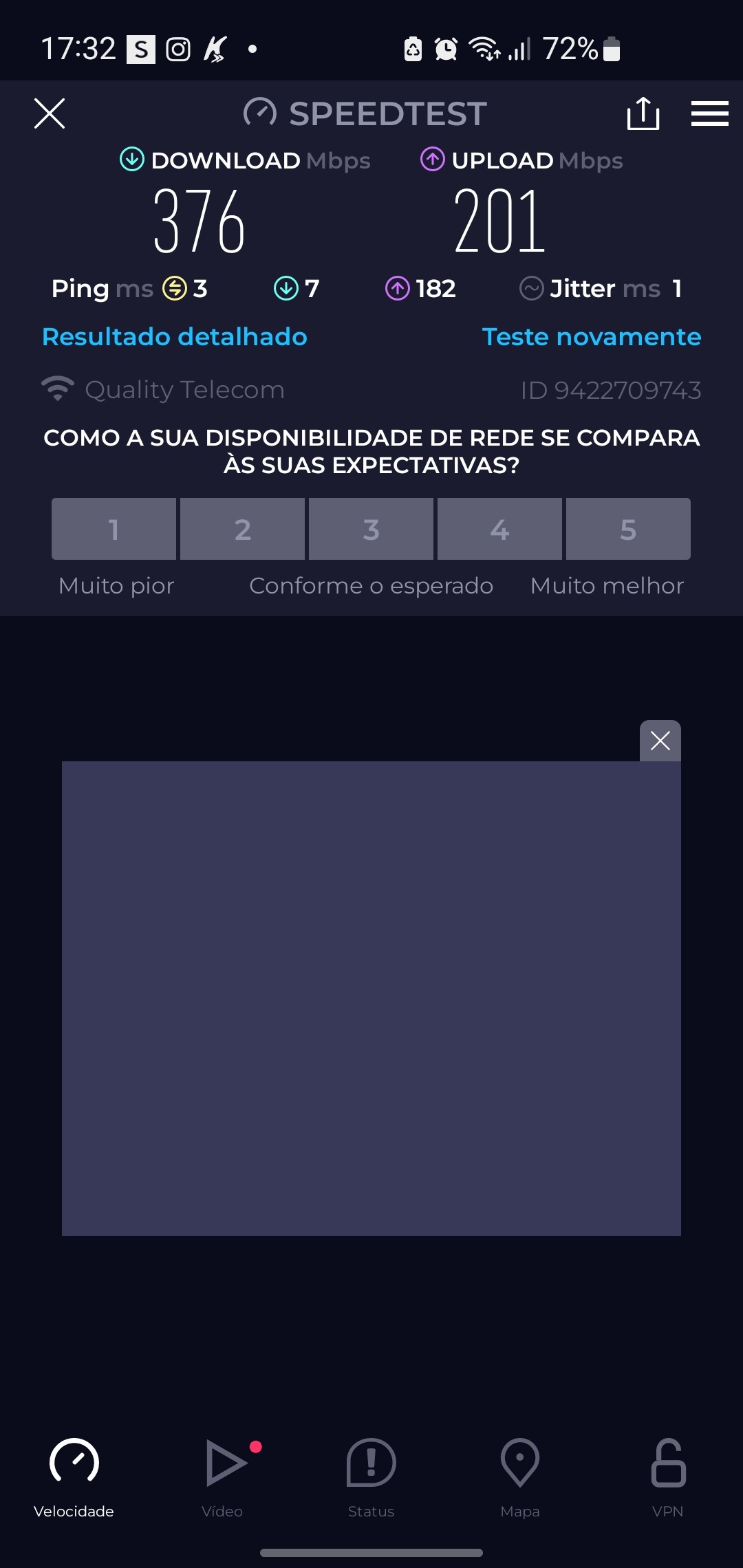Tap Teste novamente to rerun test
The width and height of the screenshot is (743, 1568).
[591, 337]
